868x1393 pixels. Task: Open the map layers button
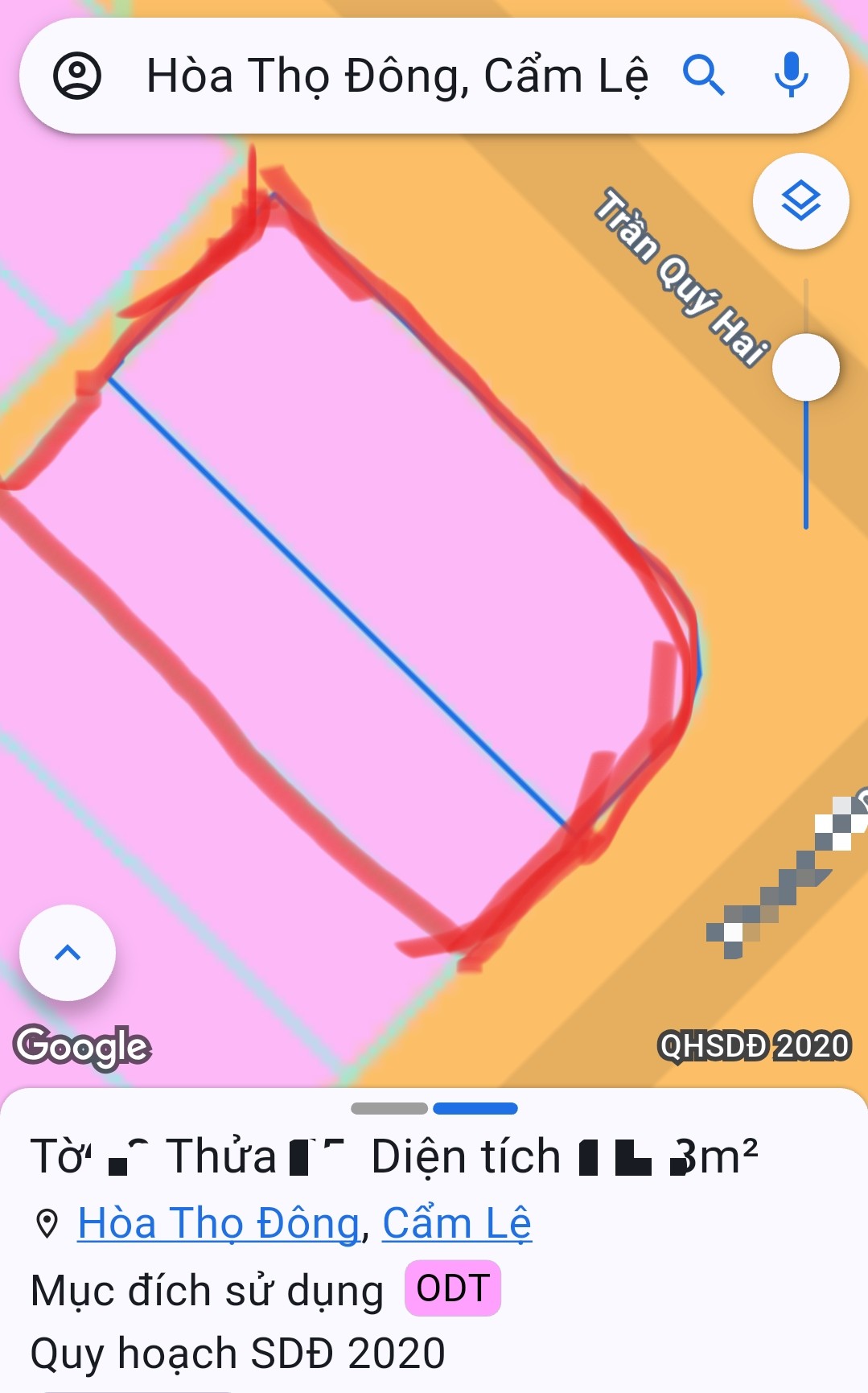click(x=800, y=201)
